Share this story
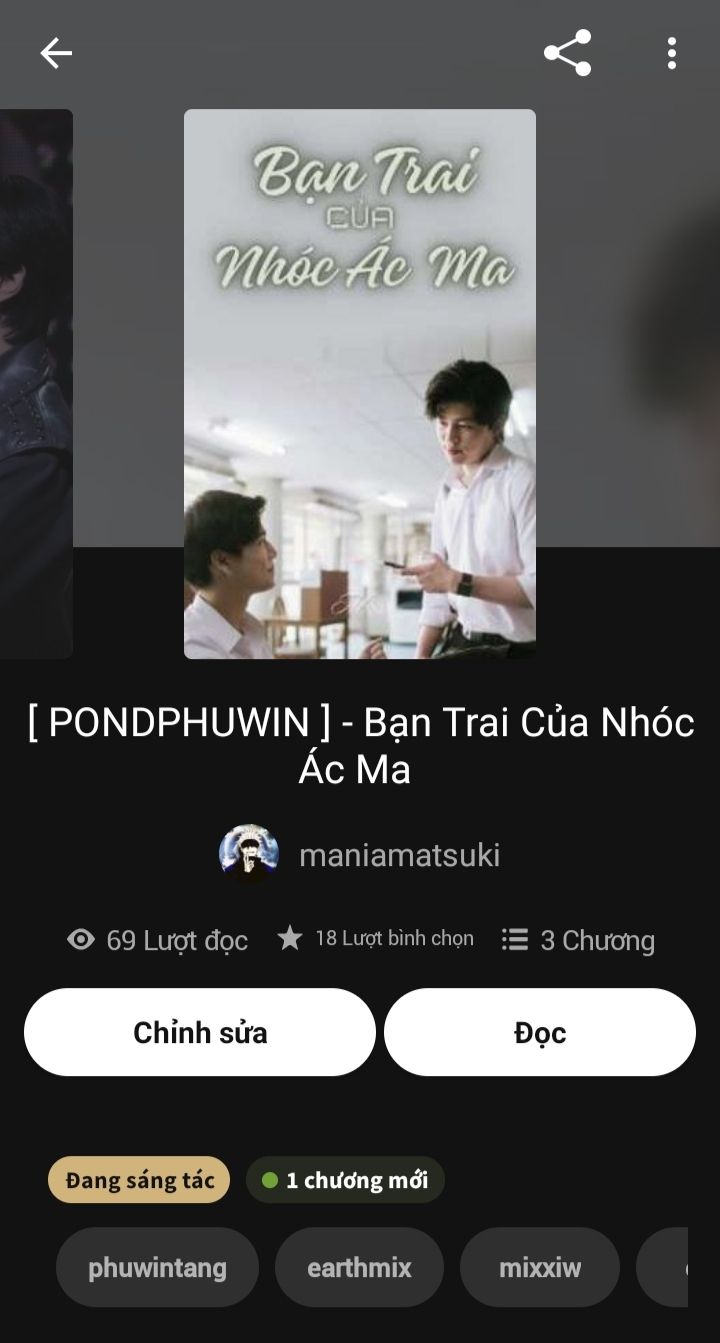The height and width of the screenshot is (1343, 720). click(567, 53)
